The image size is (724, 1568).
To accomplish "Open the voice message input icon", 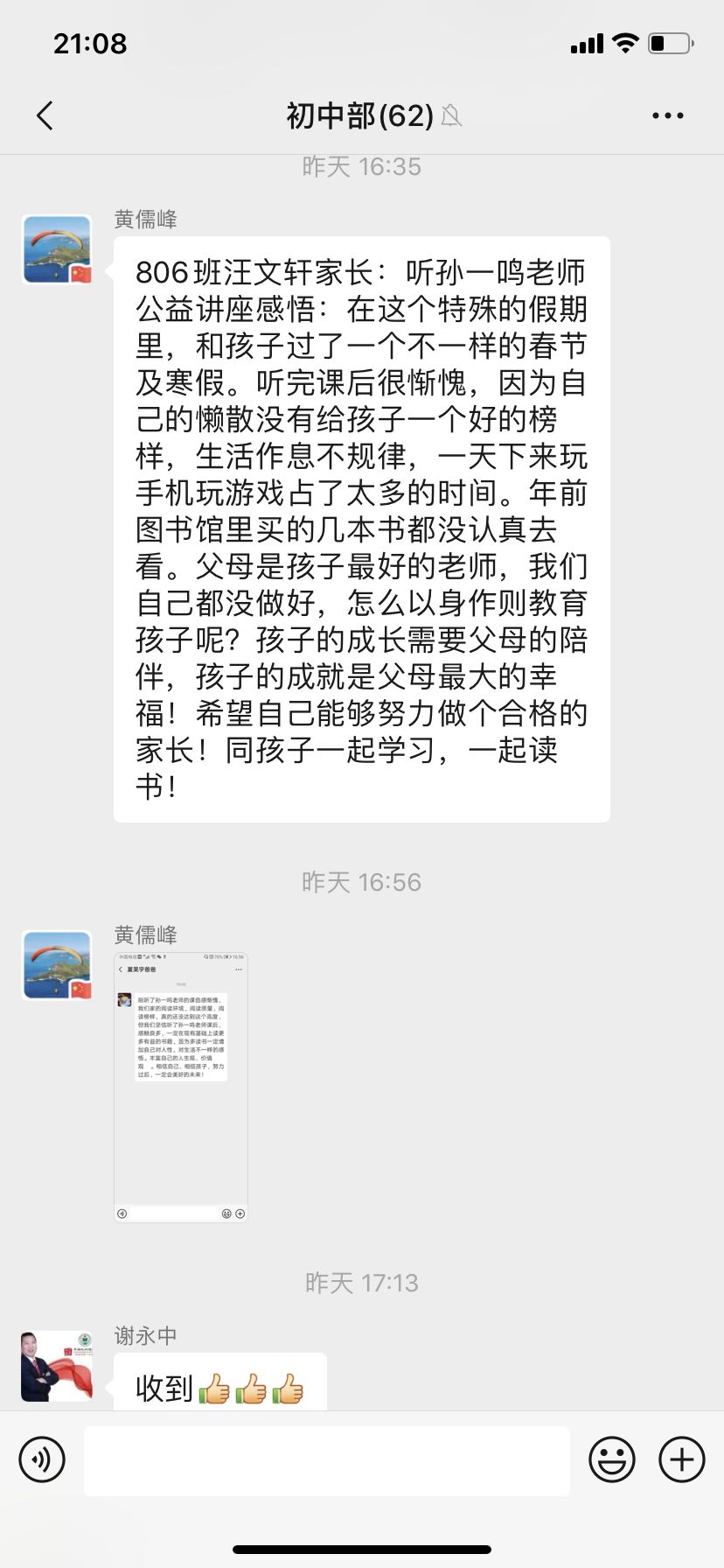I will coord(42,1459).
